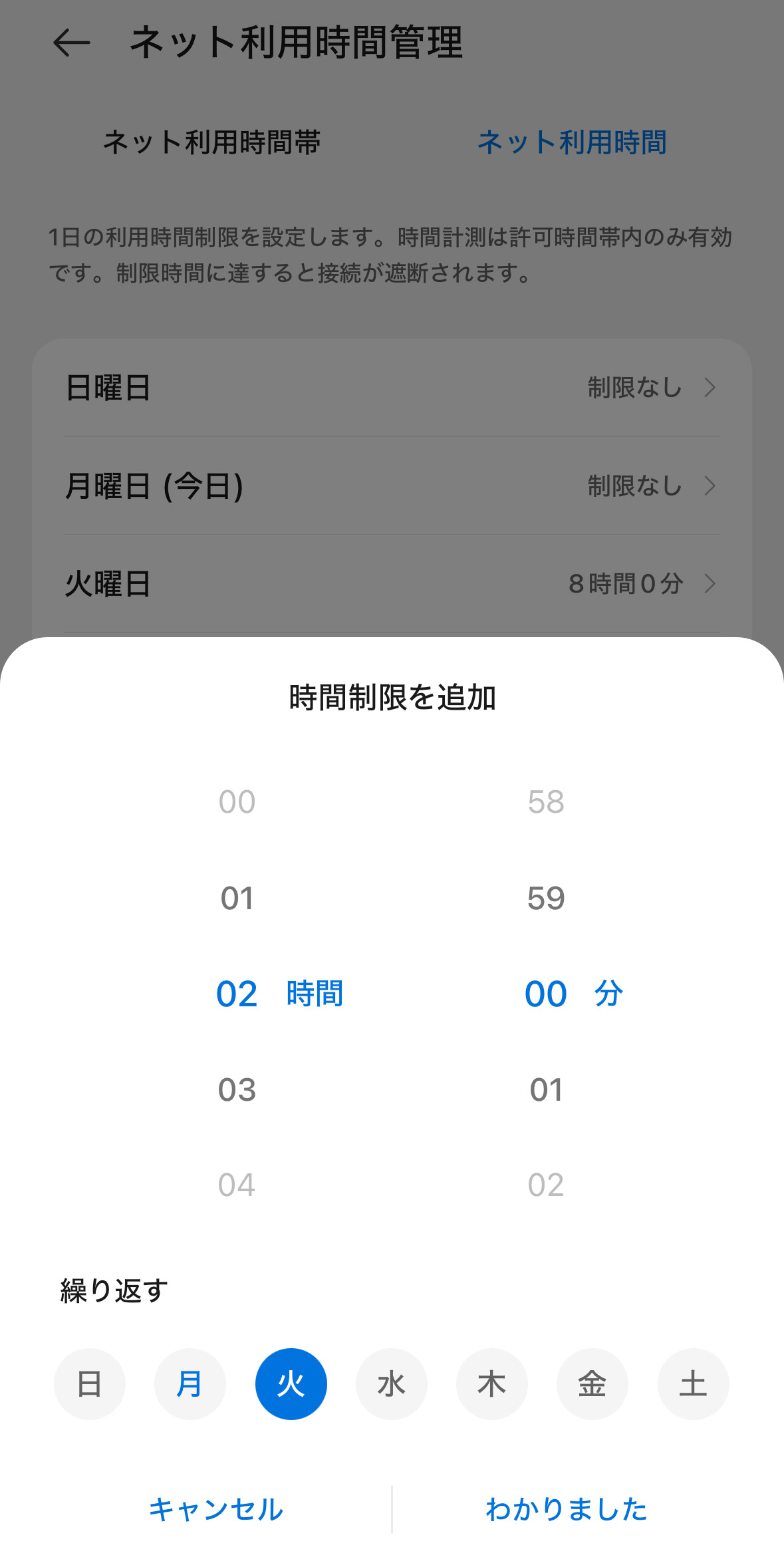Image resolution: width=784 pixels, height=1565 pixels.
Task: Select 59 in the minutes column
Action: point(545,898)
